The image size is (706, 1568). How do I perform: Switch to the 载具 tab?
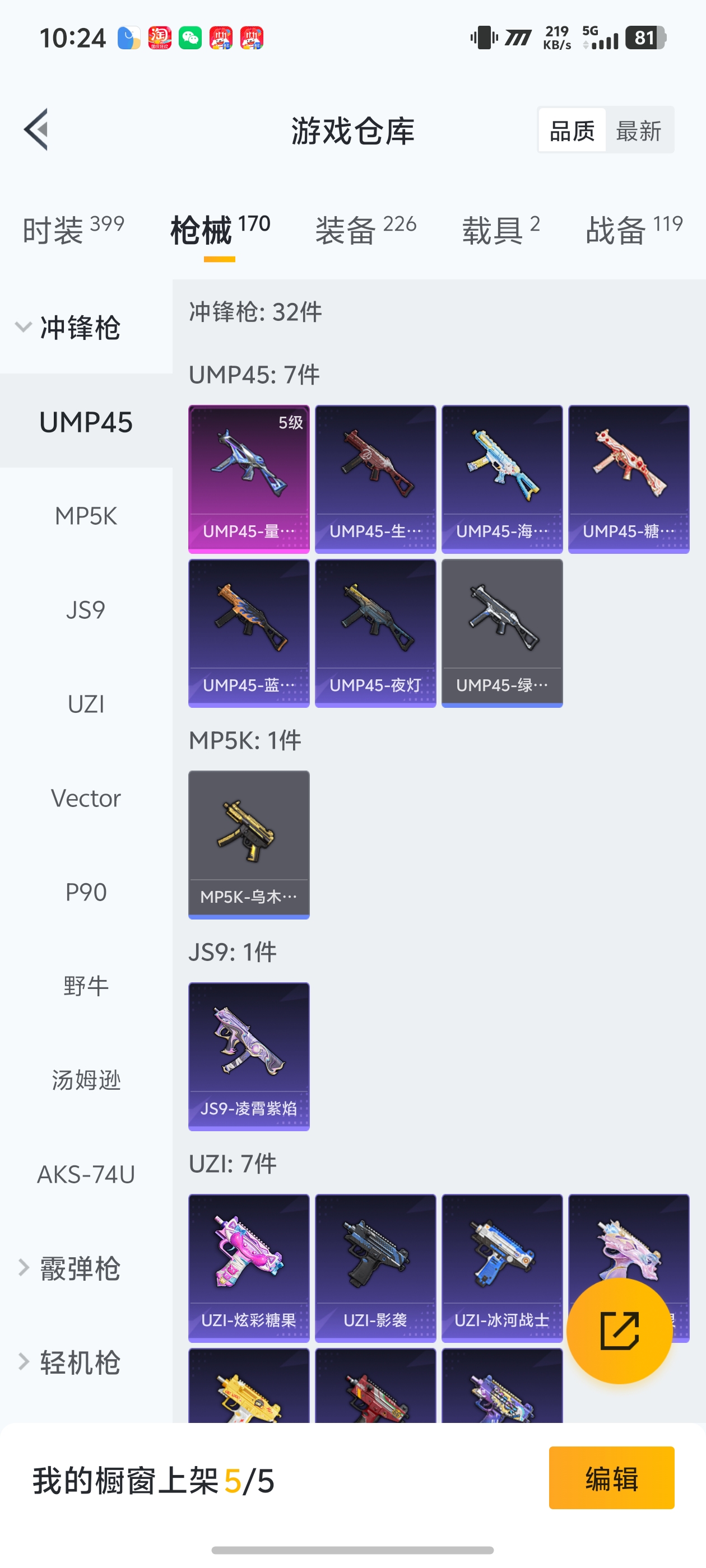click(501, 230)
